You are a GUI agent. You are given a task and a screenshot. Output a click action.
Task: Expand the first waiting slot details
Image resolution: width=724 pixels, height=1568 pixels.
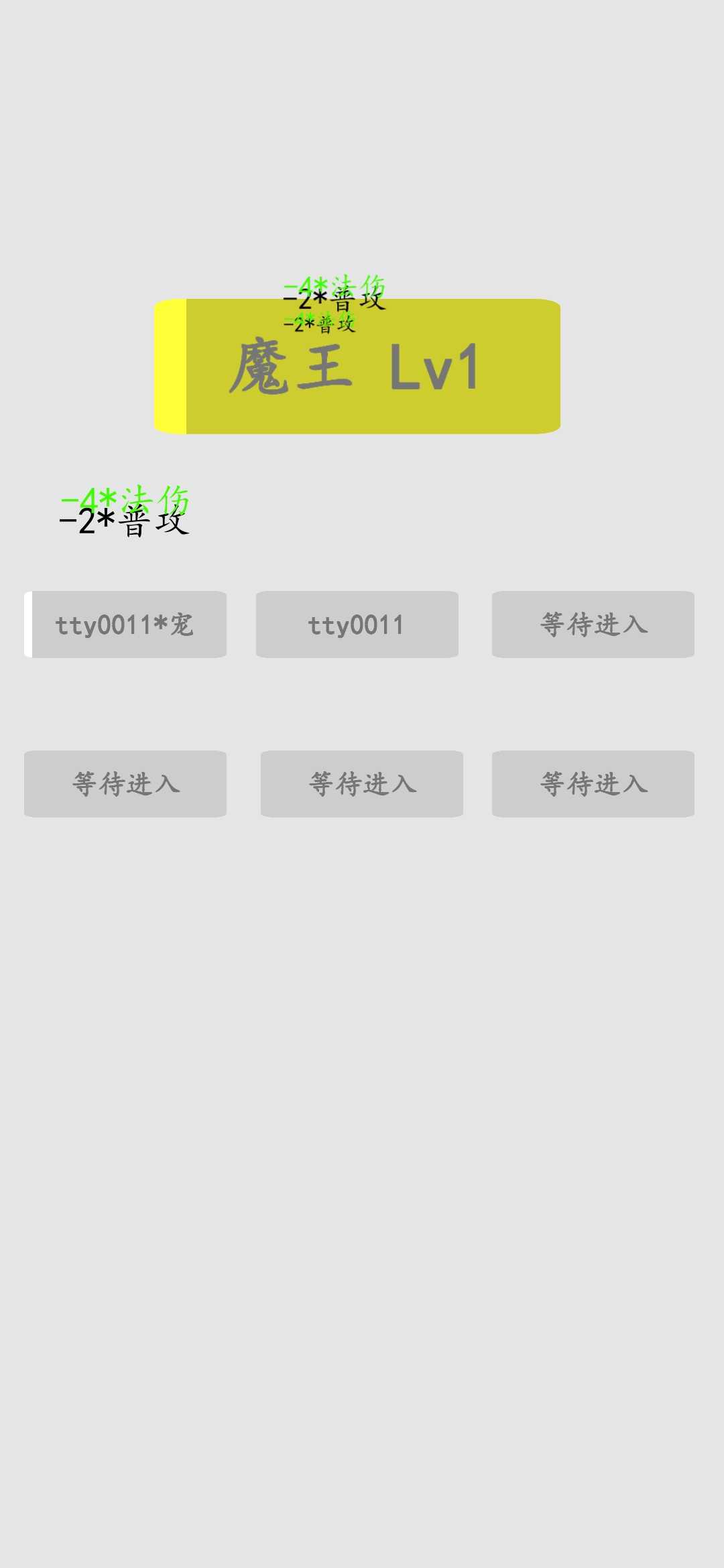pos(593,625)
